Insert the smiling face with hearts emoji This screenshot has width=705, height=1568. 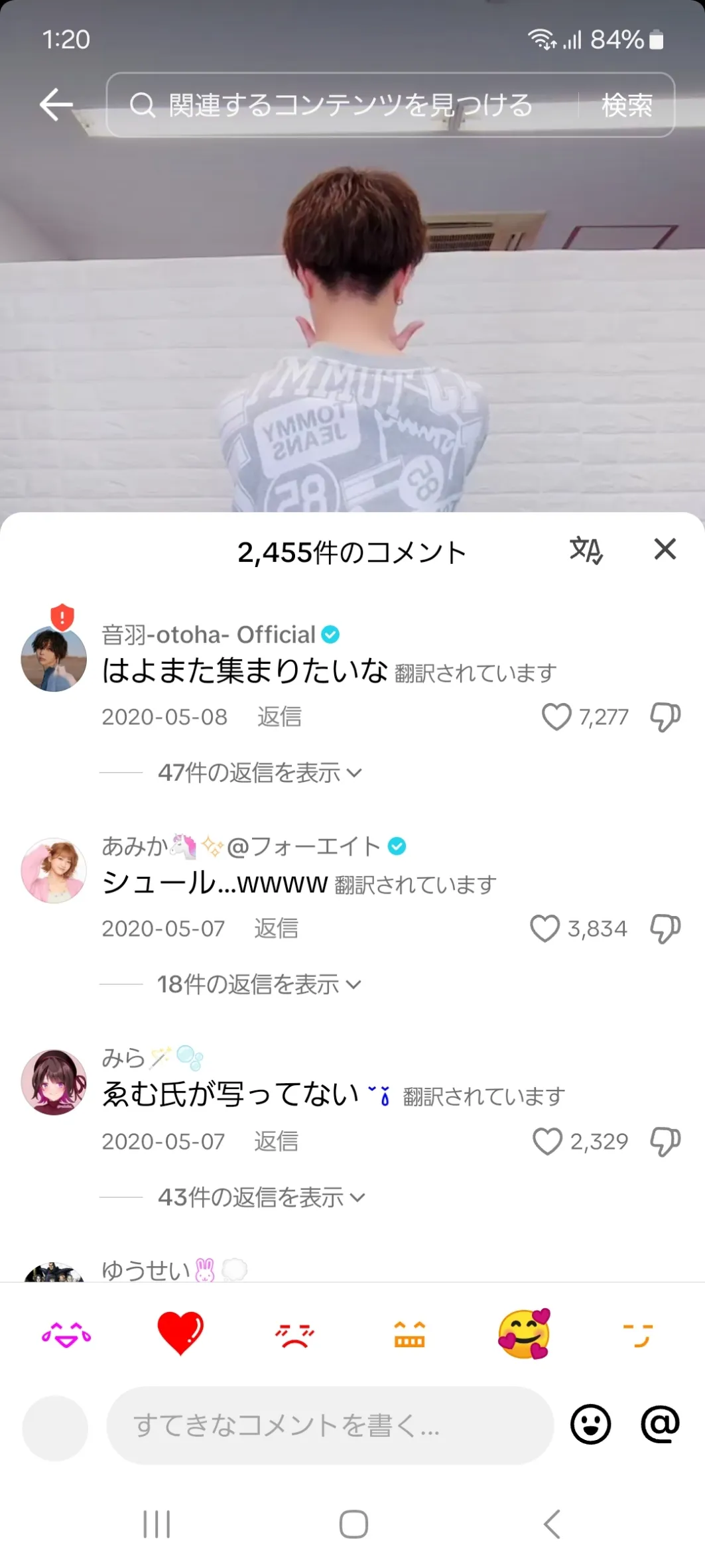[524, 1333]
